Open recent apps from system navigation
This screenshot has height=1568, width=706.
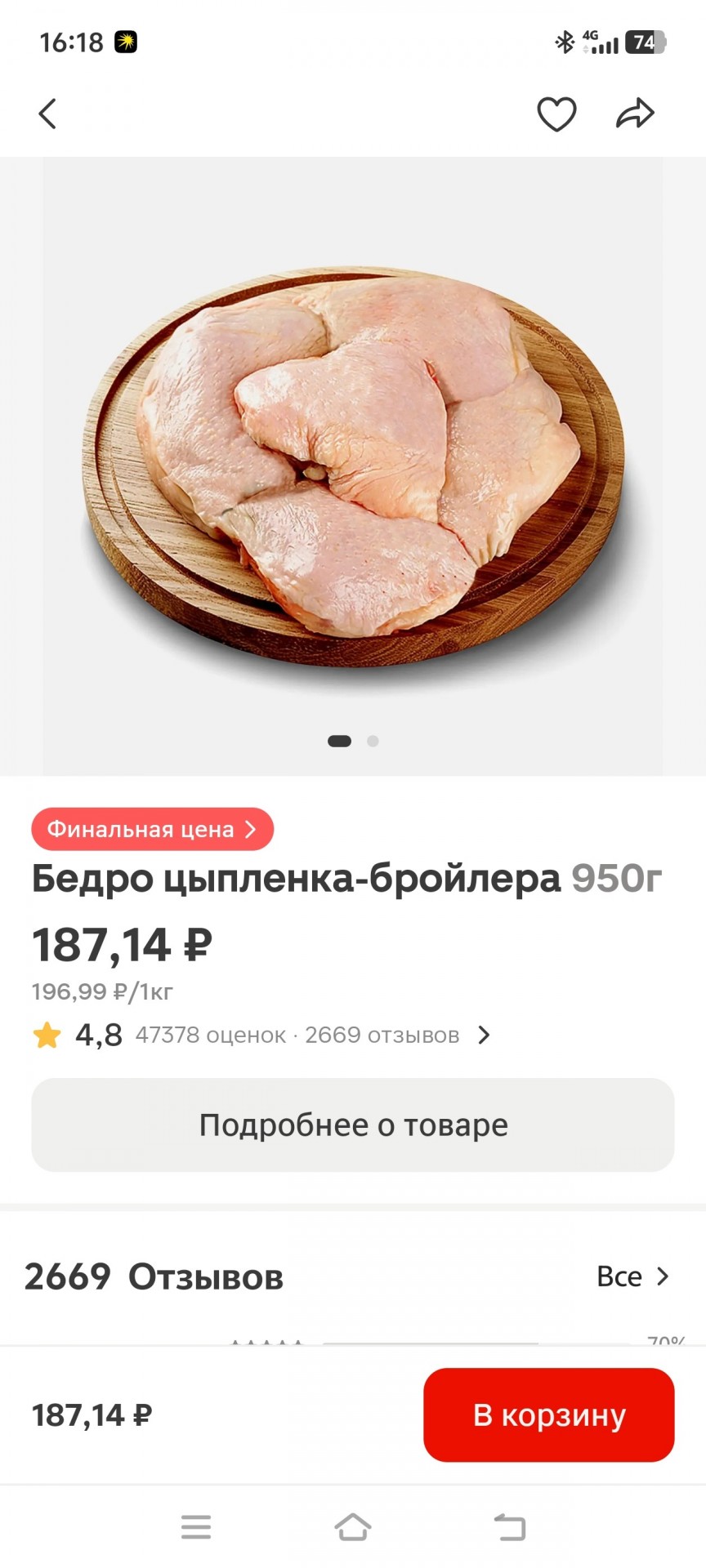196,1526
